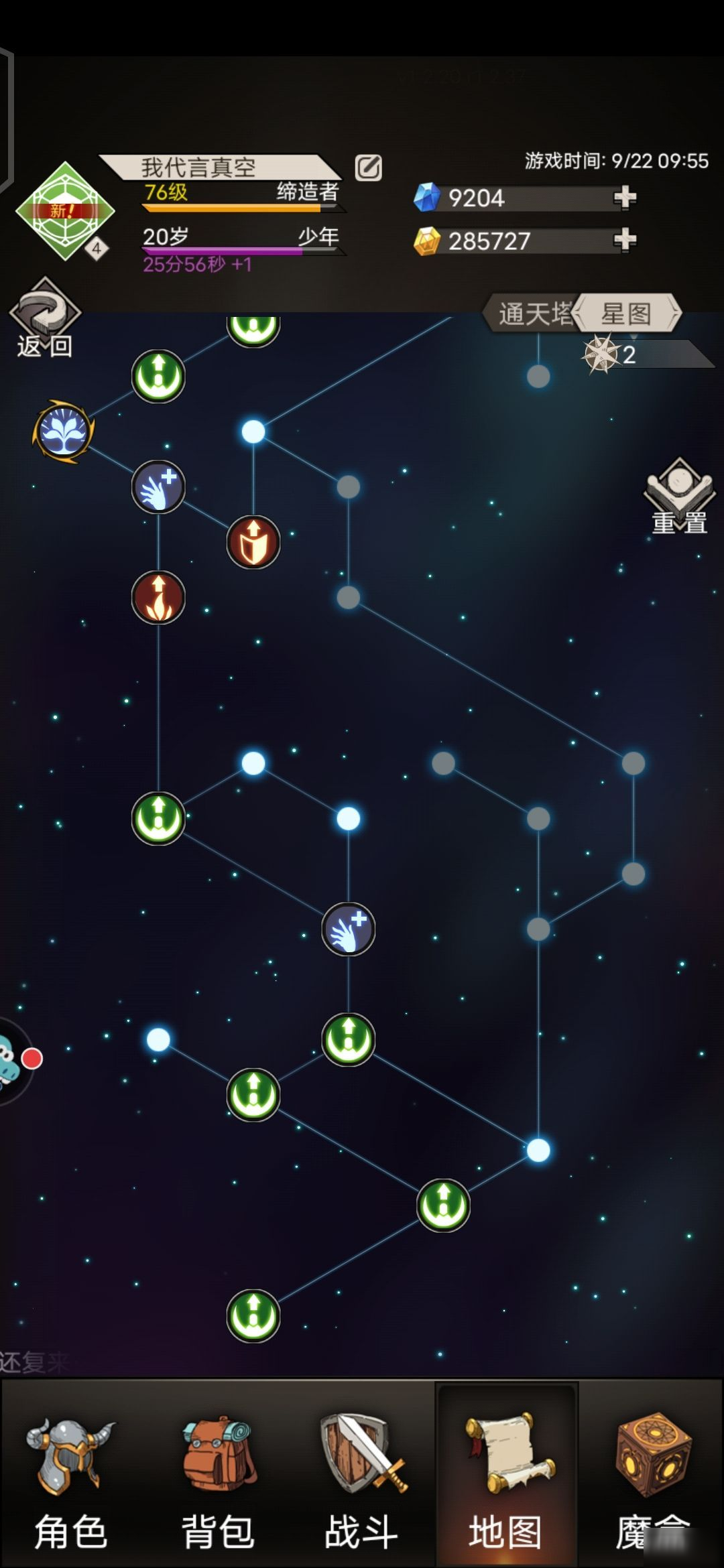Switch to the 星图 tab

tap(627, 313)
